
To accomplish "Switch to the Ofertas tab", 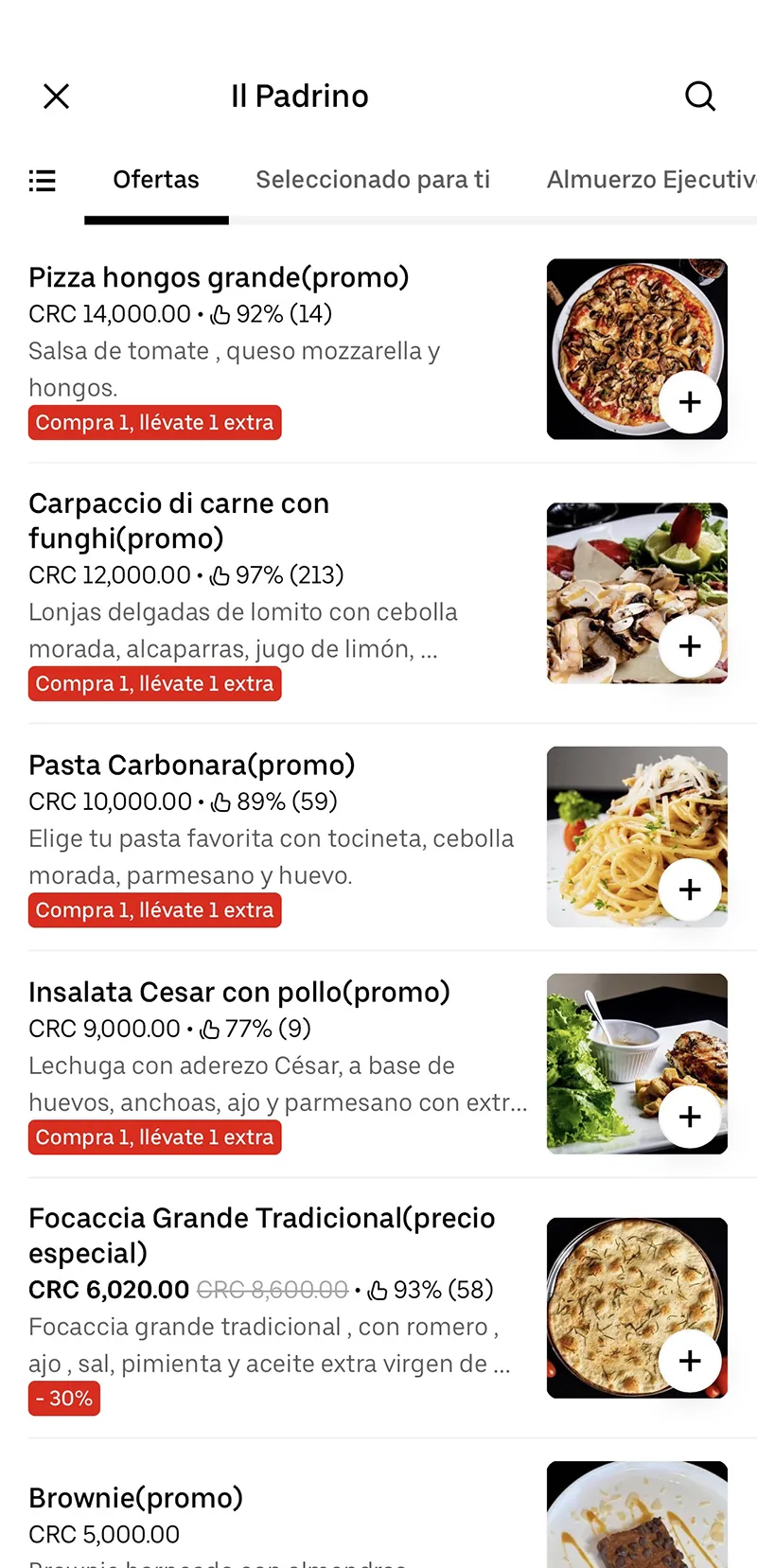I will tap(156, 180).
